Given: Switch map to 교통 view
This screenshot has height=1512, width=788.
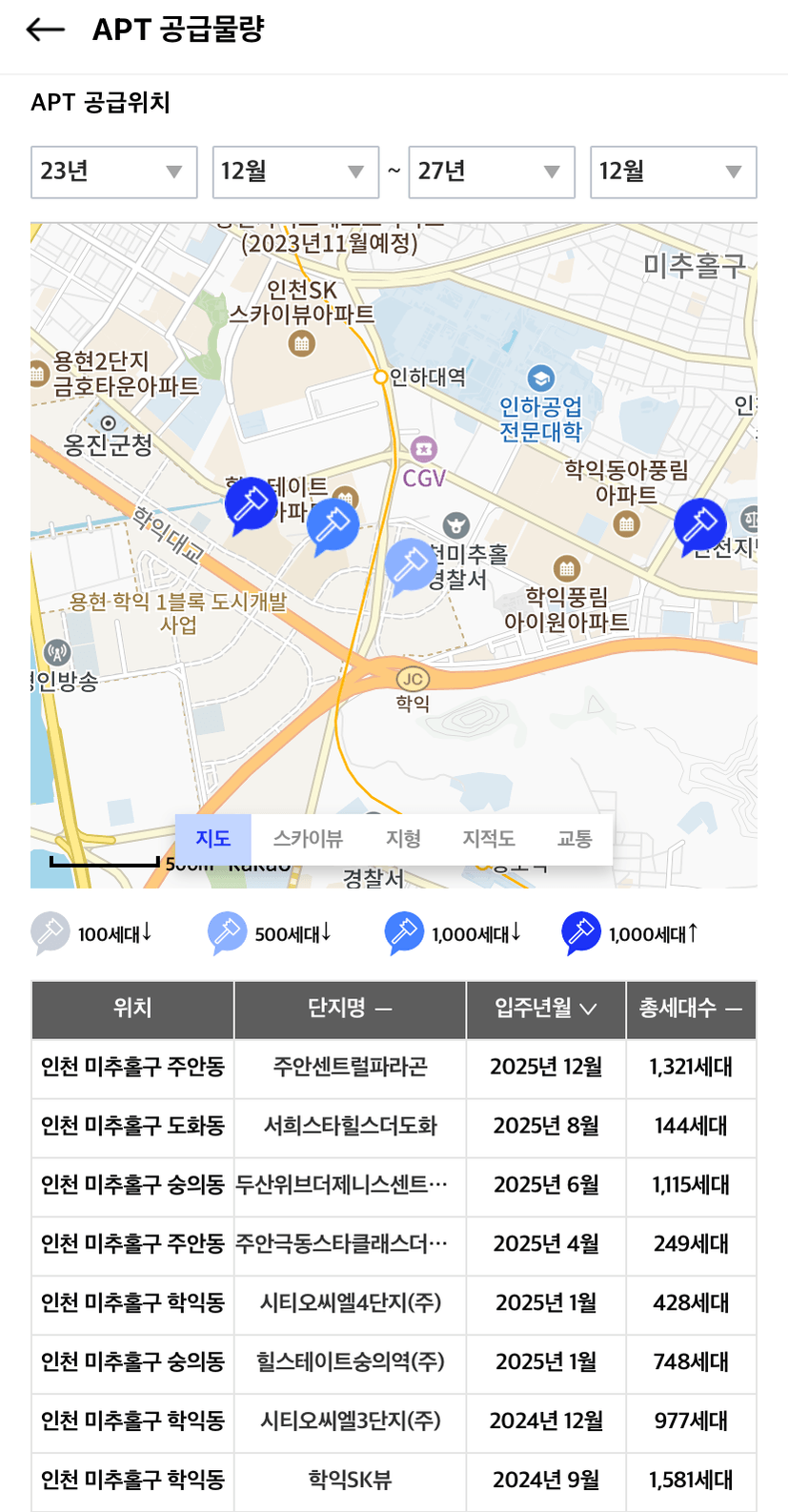Looking at the screenshot, I should tap(575, 839).
